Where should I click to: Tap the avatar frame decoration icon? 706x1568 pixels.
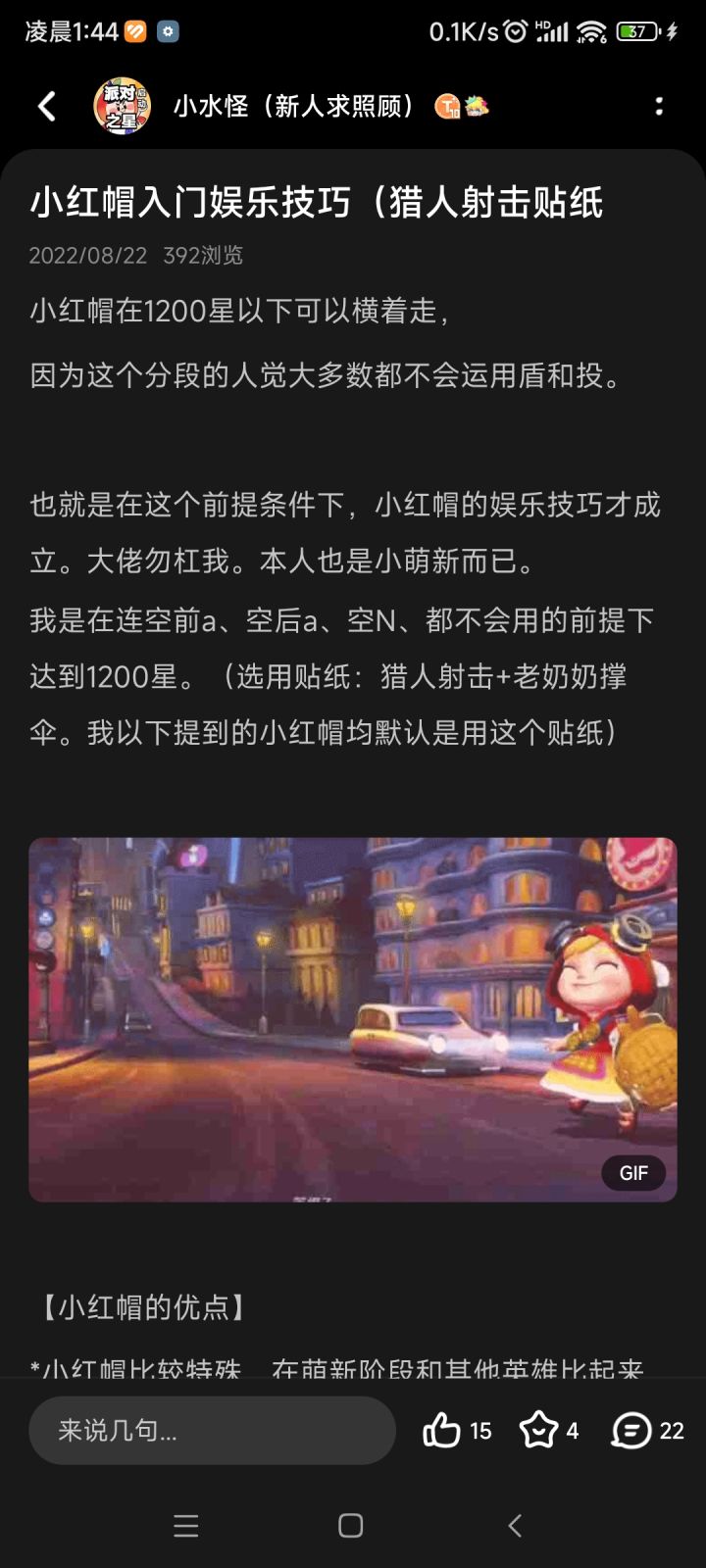tap(478, 105)
